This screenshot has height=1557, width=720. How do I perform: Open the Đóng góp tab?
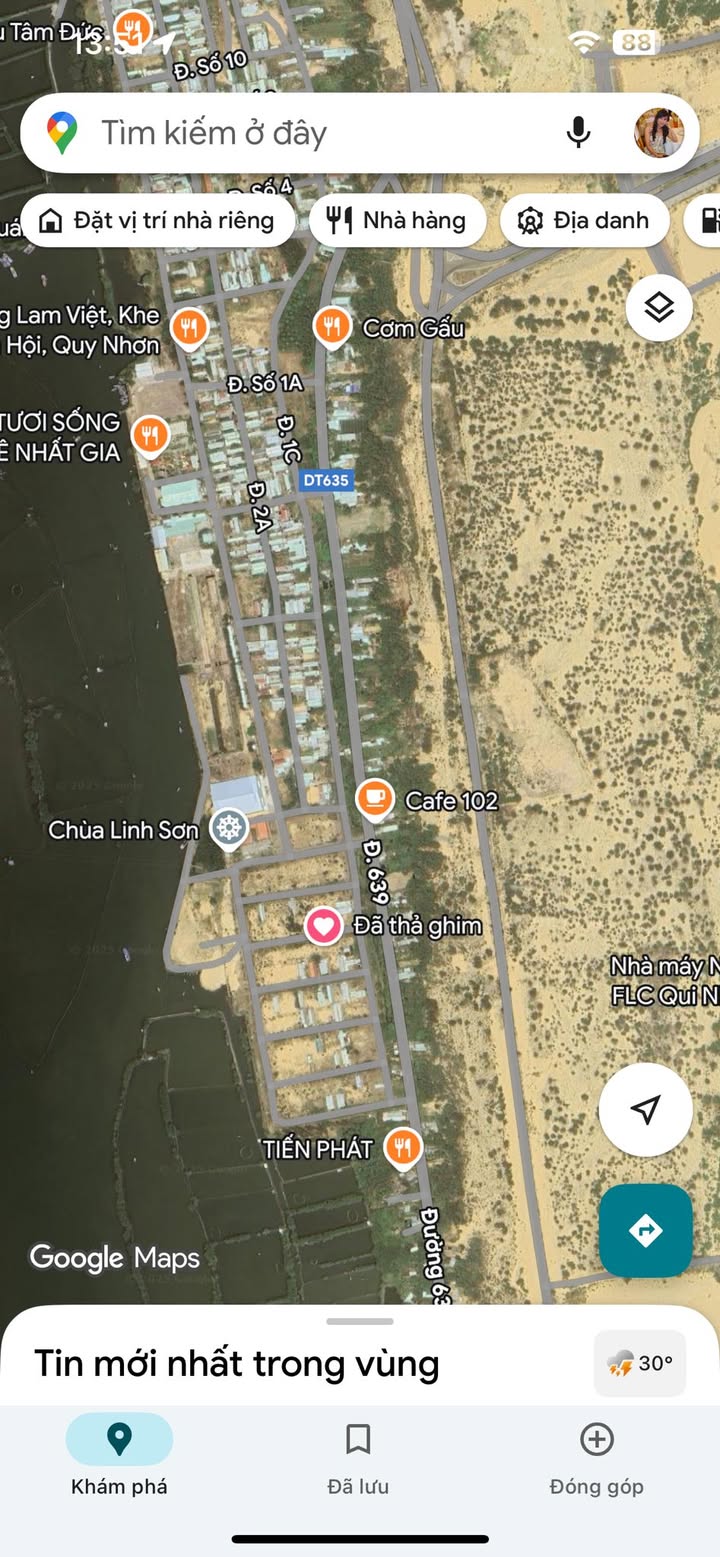pos(597,1457)
